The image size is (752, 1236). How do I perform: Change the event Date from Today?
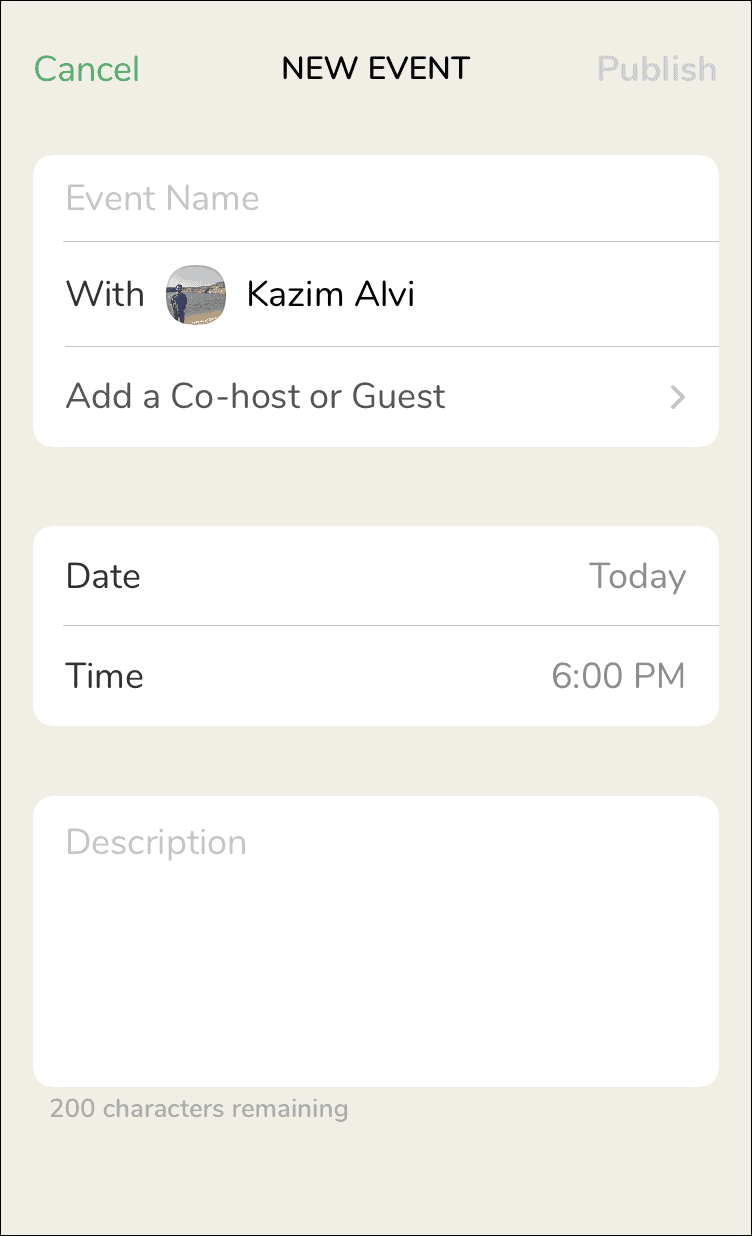click(376, 576)
